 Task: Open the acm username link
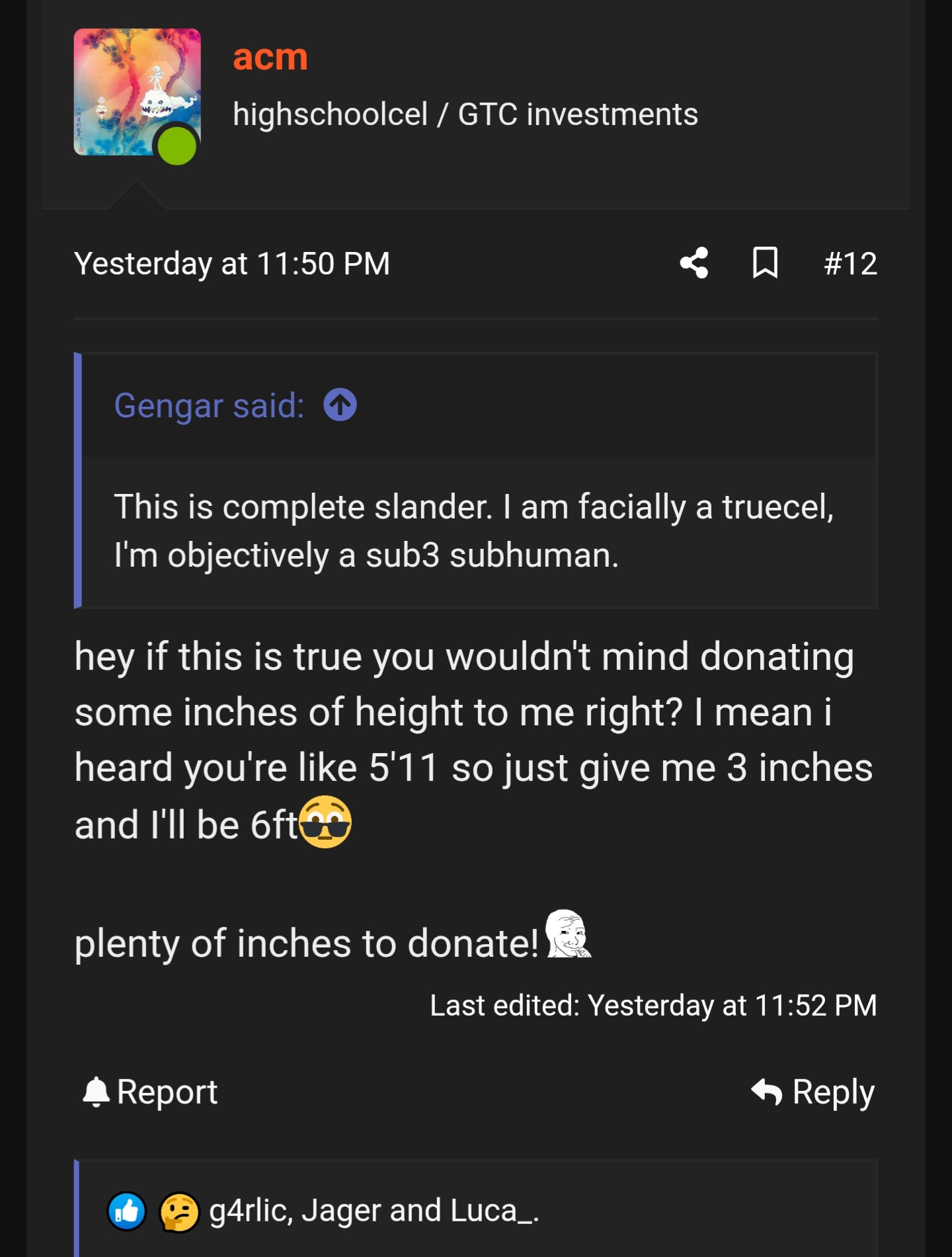(270, 58)
